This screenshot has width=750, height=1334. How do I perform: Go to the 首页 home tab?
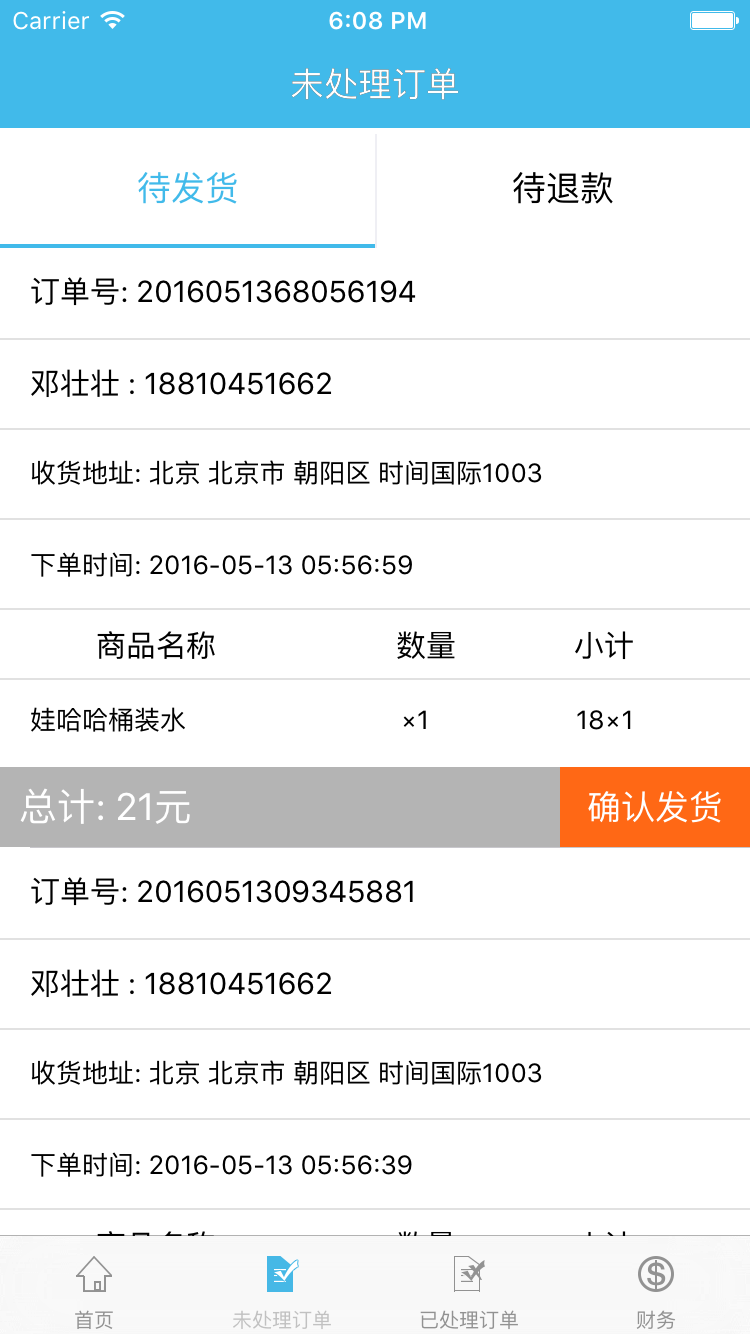(94, 1290)
